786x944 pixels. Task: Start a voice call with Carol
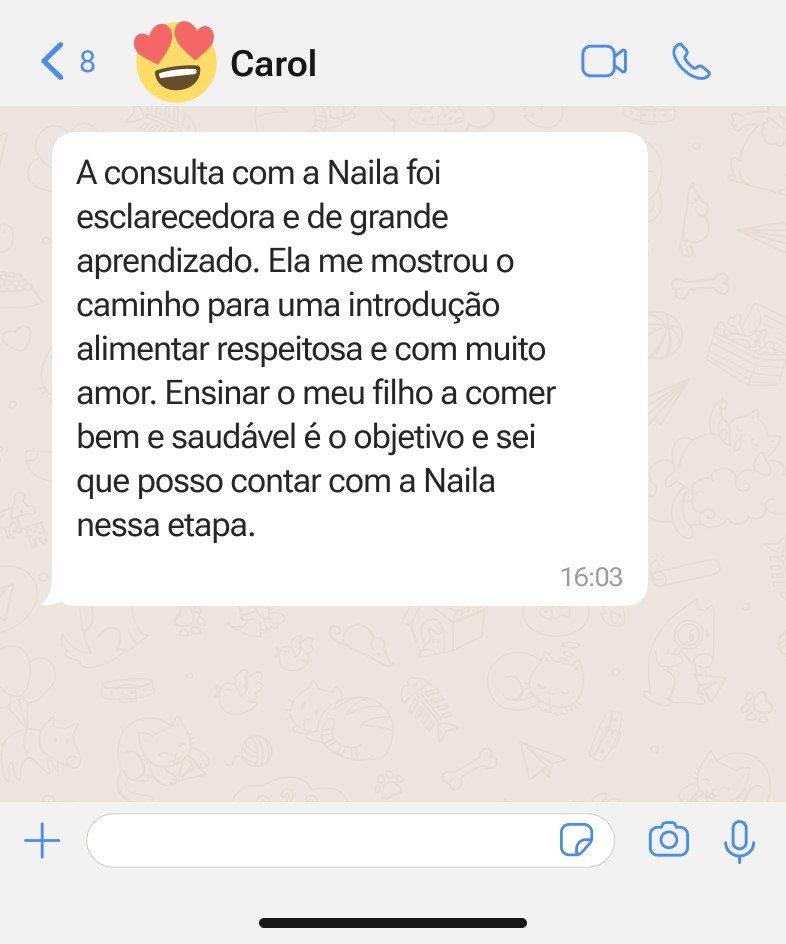pyautogui.click(x=691, y=61)
